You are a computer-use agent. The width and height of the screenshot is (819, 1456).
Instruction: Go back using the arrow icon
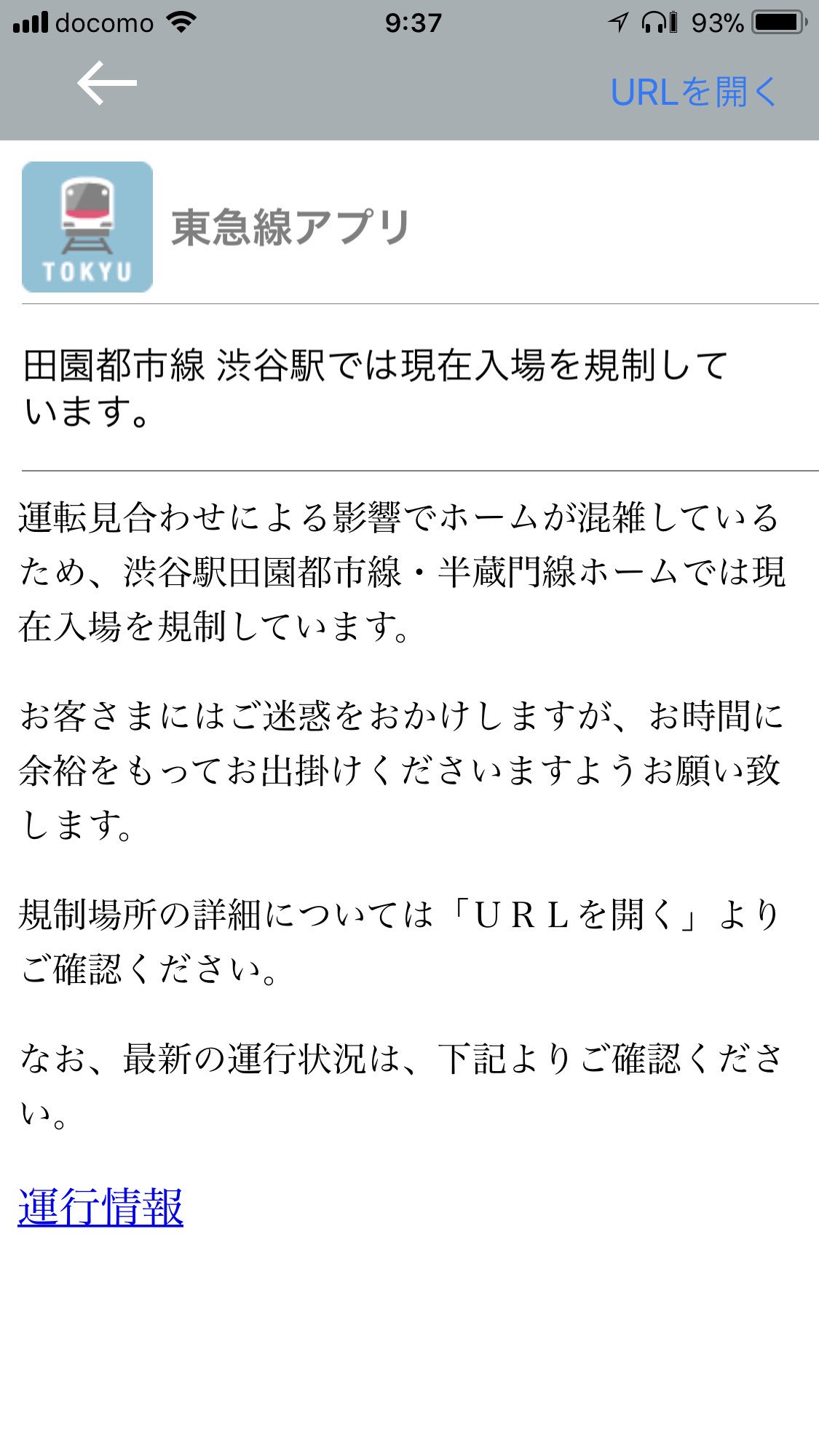[x=107, y=84]
